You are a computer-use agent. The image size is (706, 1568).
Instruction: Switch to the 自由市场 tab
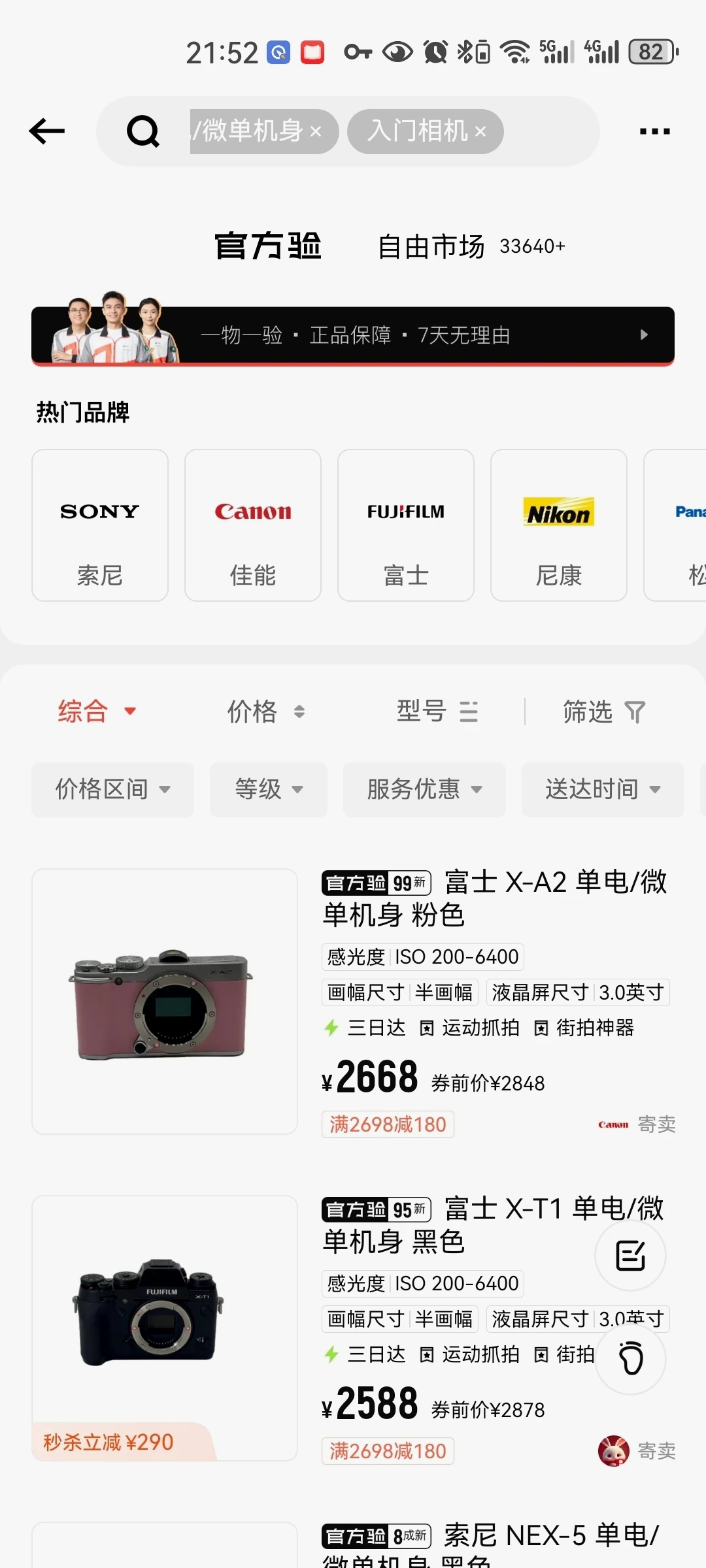[x=431, y=247]
